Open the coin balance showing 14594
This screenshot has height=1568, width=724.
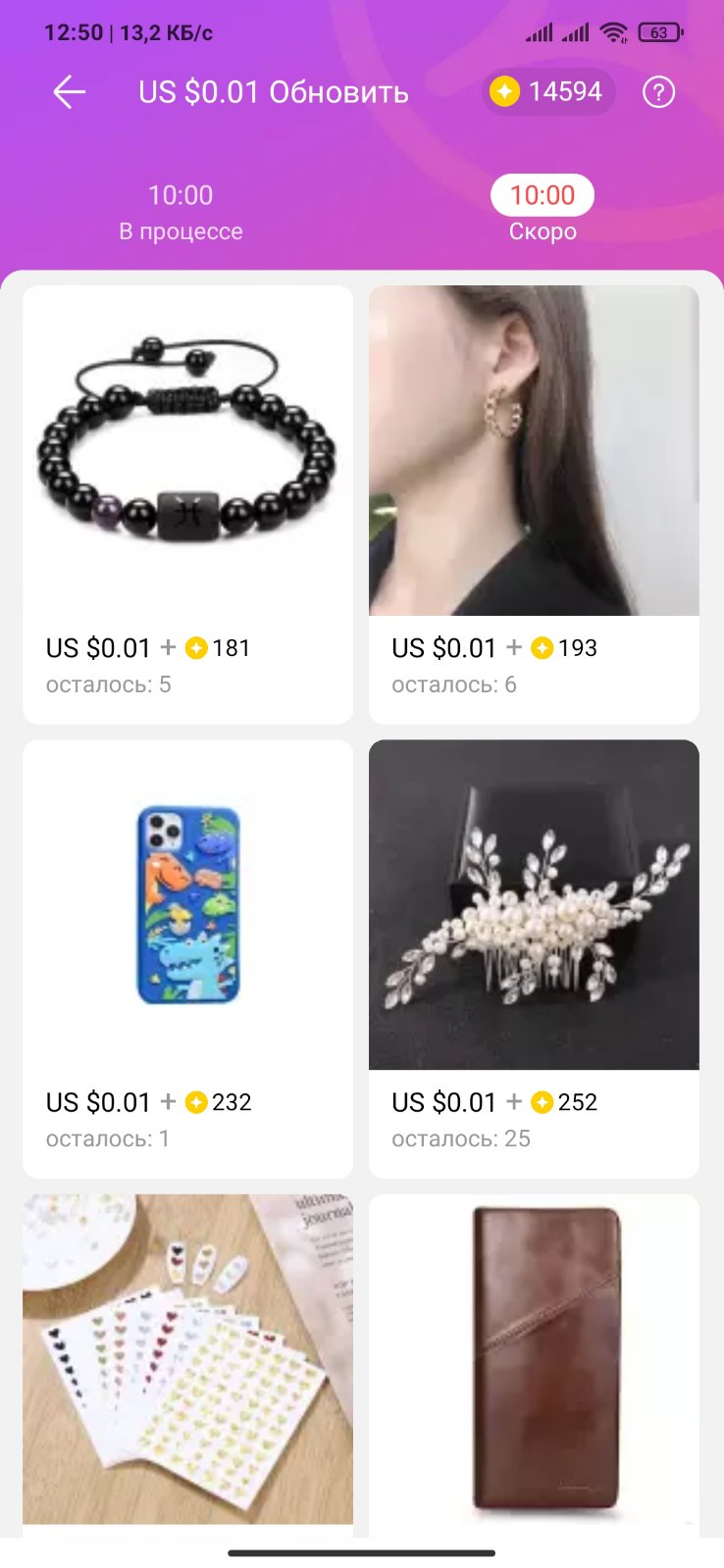click(548, 92)
